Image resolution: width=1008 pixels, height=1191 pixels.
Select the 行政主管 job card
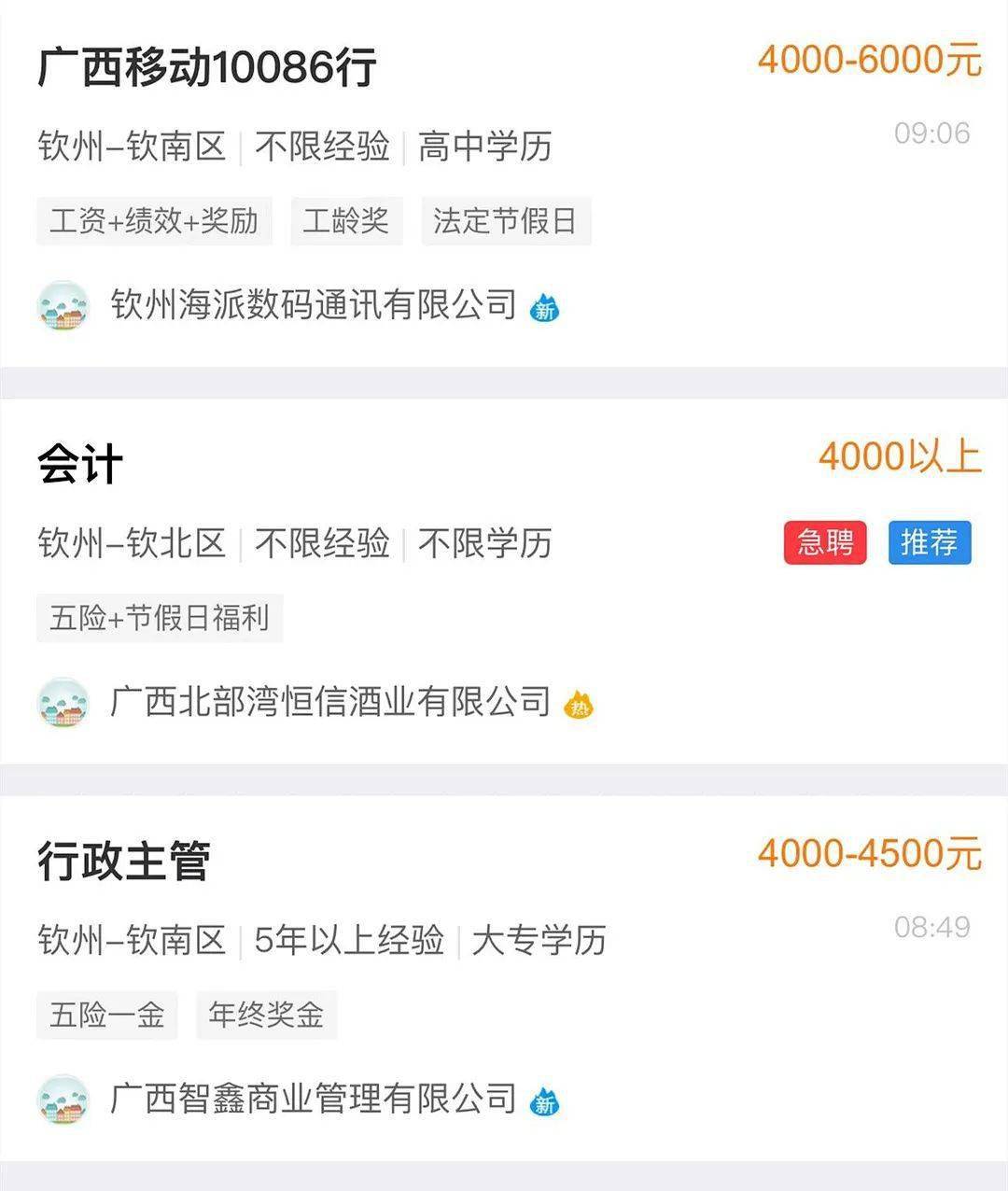coord(124,861)
